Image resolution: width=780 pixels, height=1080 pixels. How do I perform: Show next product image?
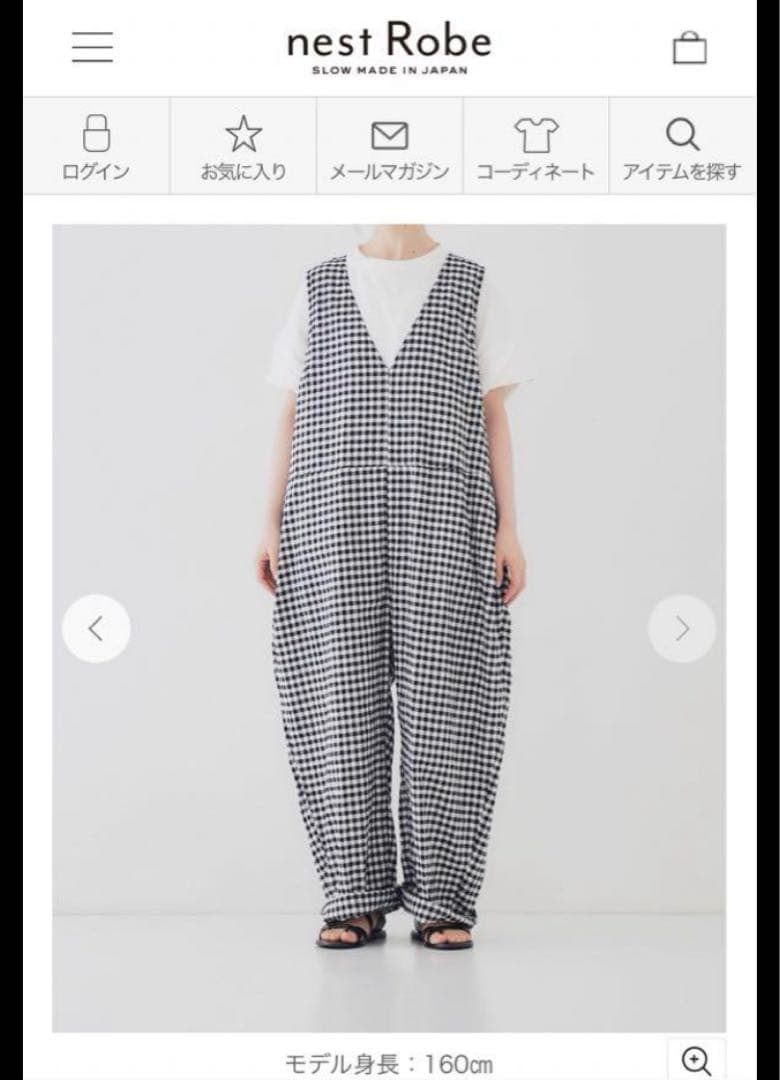coord(682,628)
